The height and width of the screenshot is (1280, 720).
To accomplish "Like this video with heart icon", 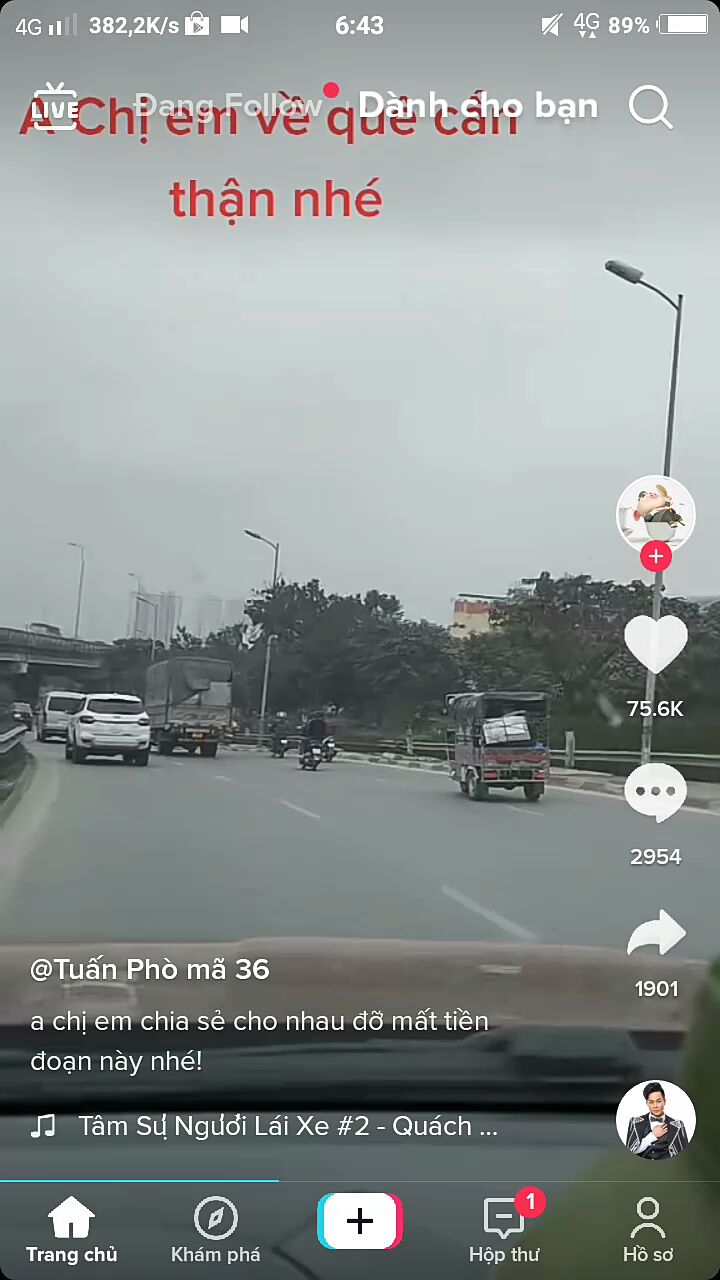I will coord(655,645).
